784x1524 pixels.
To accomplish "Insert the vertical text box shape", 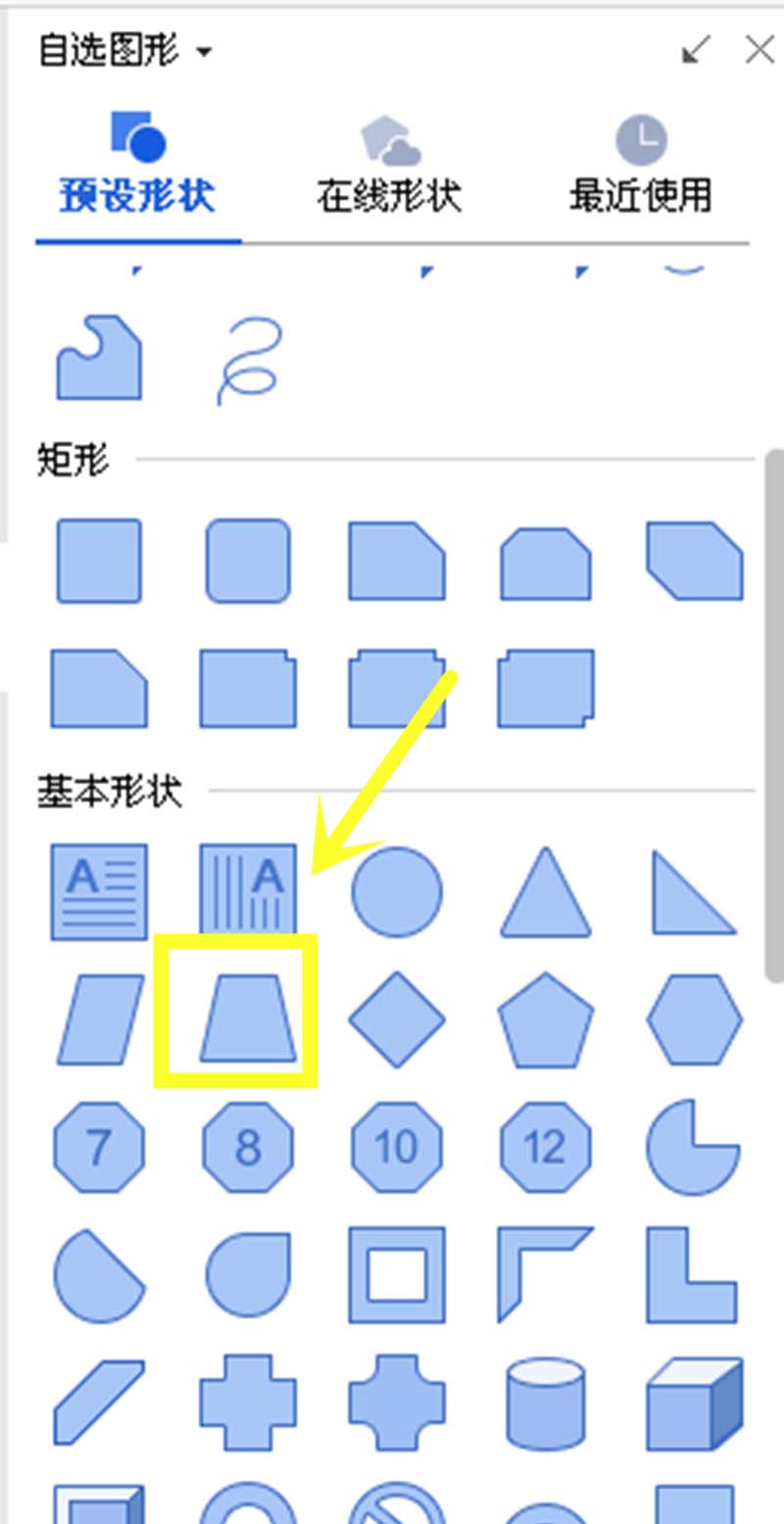I will pos(248,887).
